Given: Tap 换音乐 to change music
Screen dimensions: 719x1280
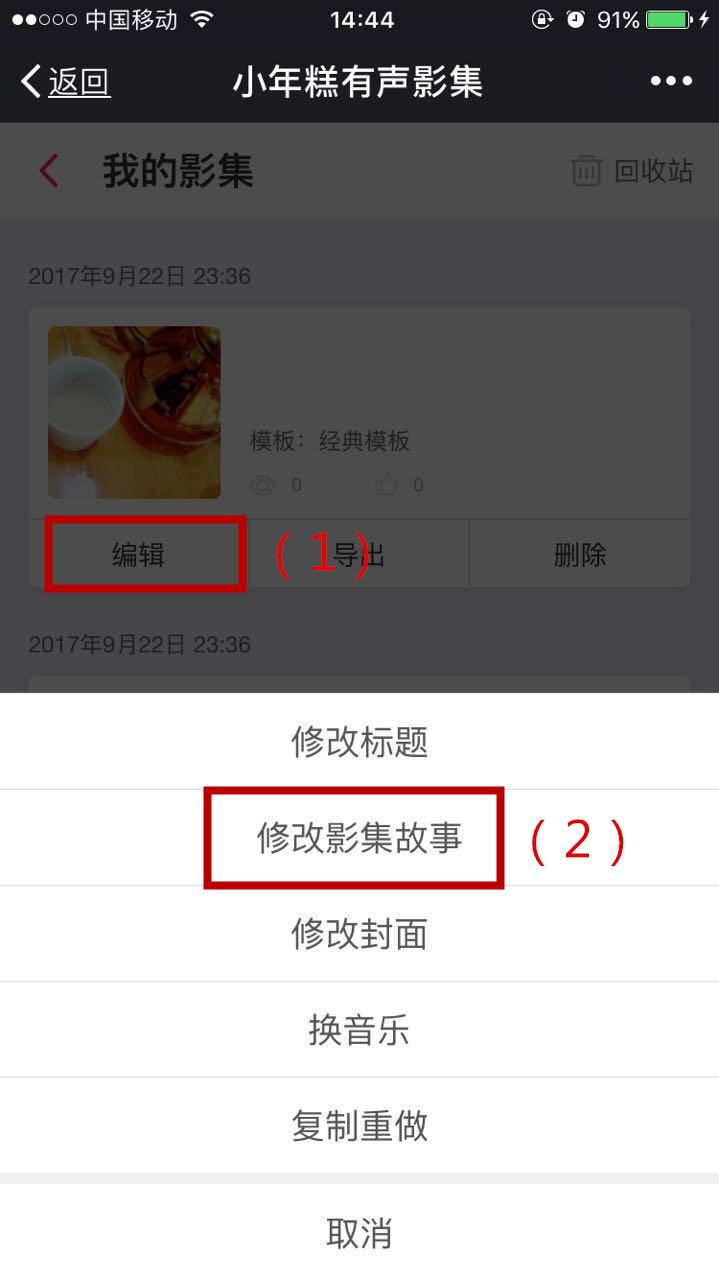Looking at the screenshot, I should [359, 1030].
